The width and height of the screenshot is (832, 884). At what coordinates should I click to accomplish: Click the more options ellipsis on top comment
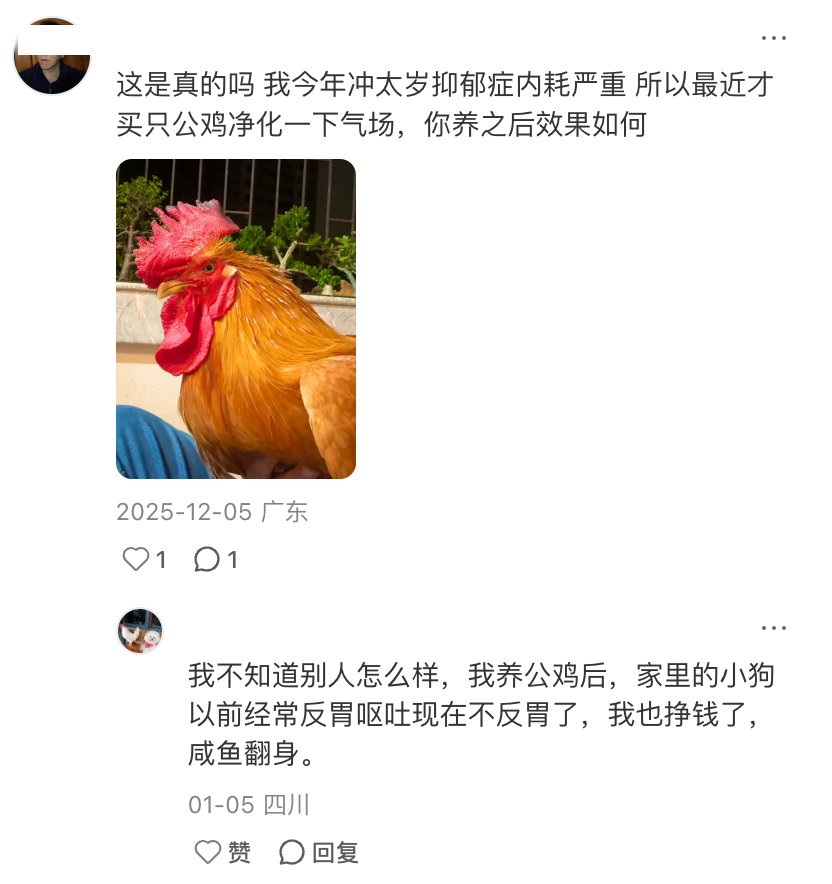click(775, 38)
